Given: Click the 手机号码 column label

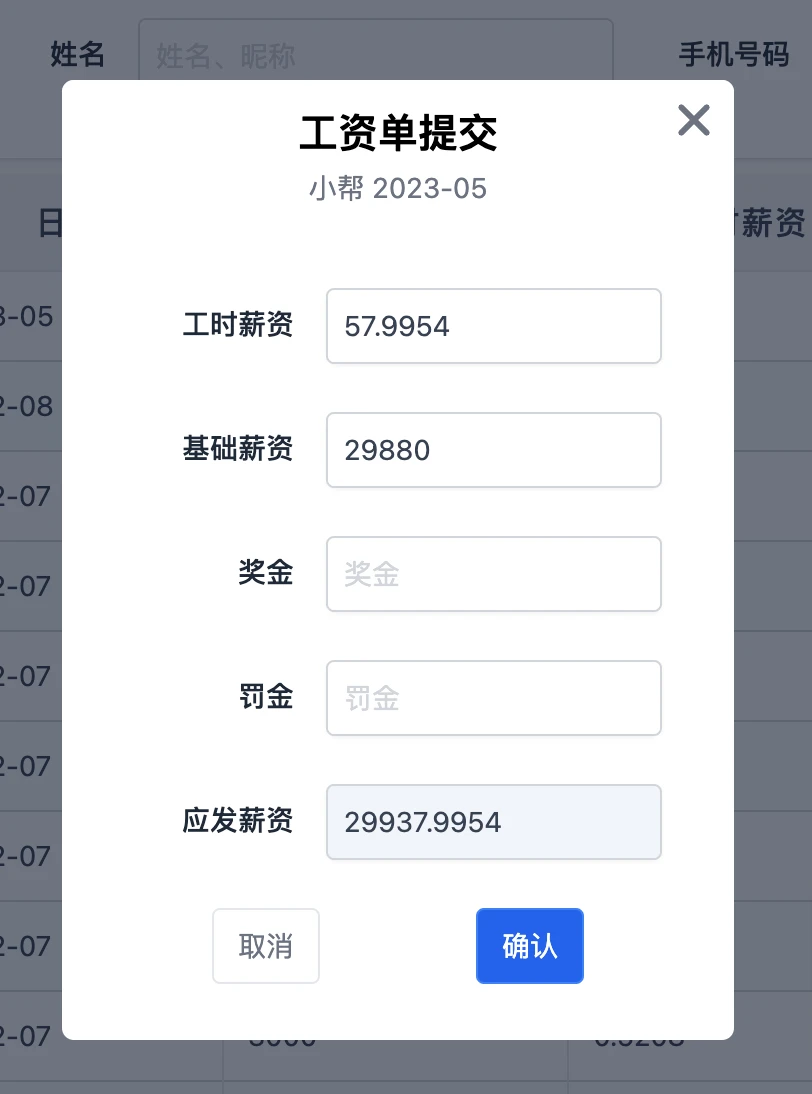Looking at the screenshot, I should [x=734, y=55].
